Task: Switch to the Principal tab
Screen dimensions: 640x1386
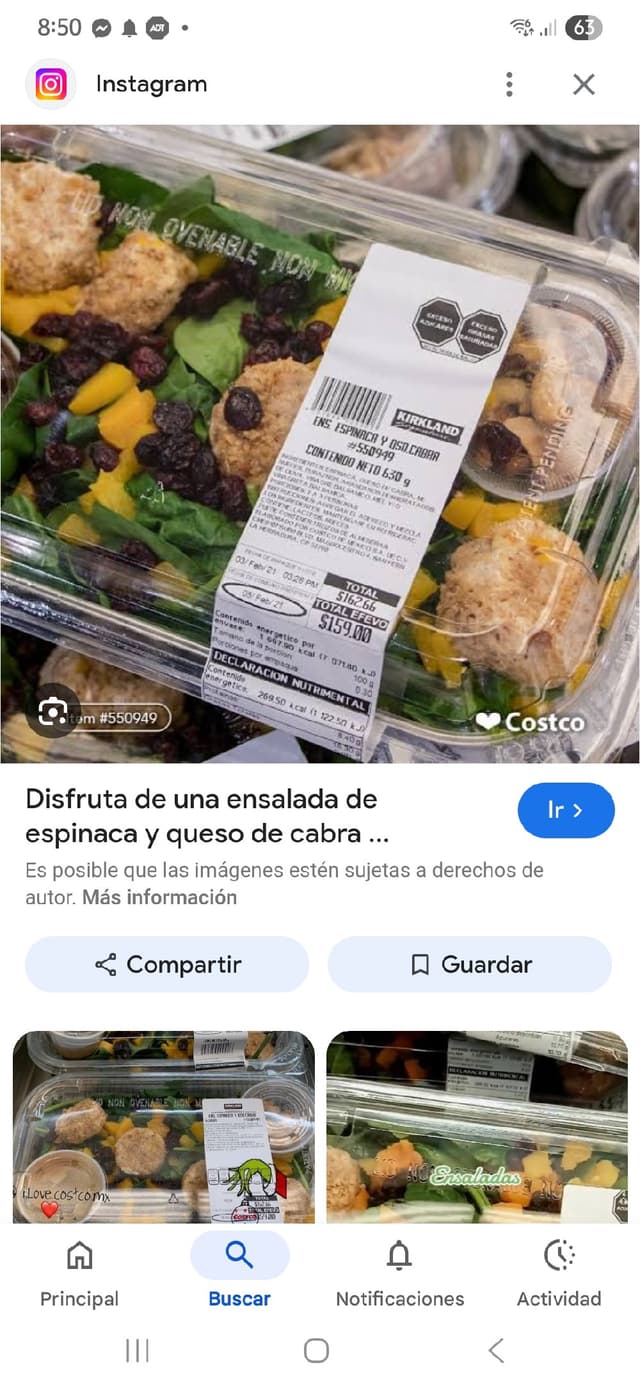Action: [79, 1271]
